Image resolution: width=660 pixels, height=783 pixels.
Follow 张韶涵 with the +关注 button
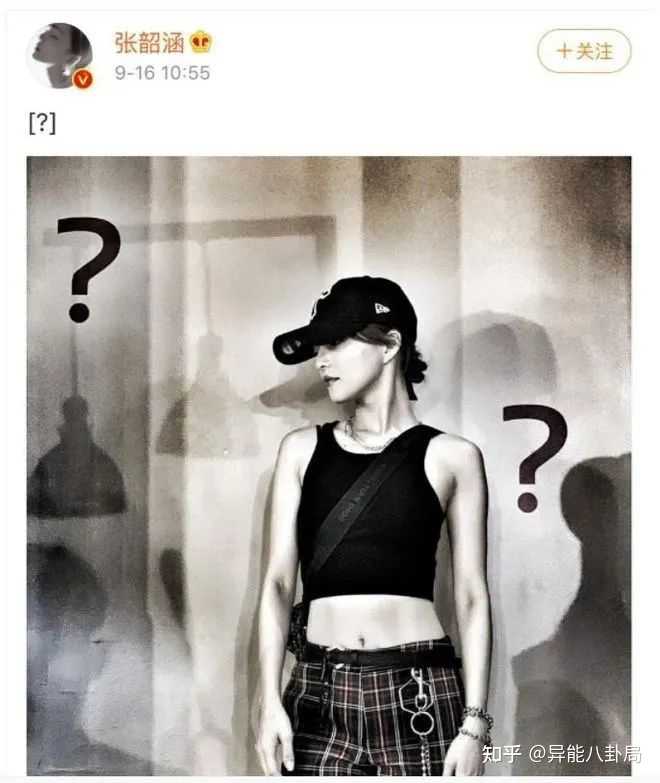pos(584,51)
